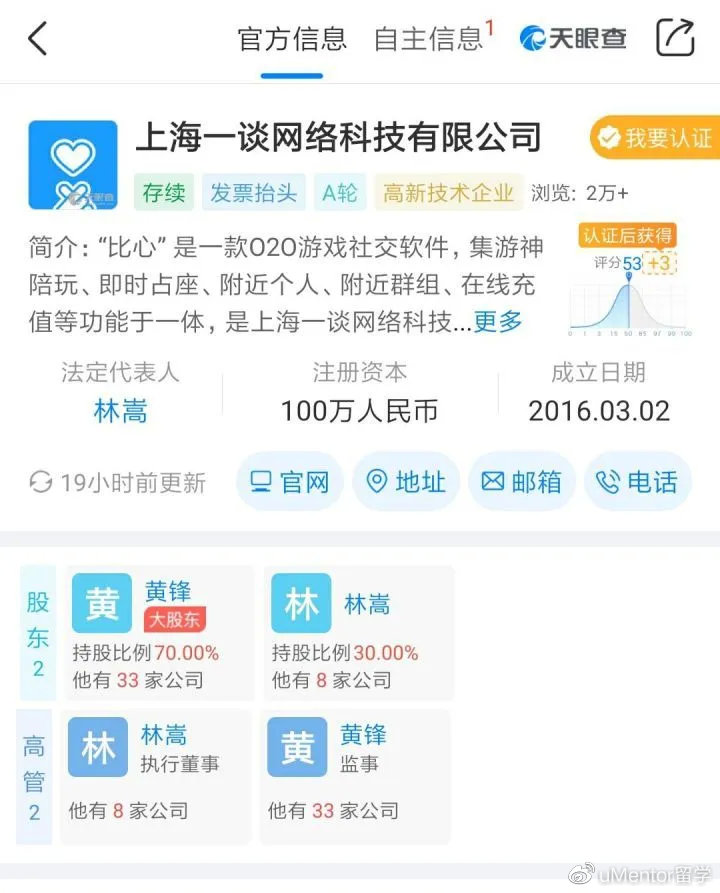720x893 pixels.
Task: Open the 官网 website button
Action: coord(290,482)
